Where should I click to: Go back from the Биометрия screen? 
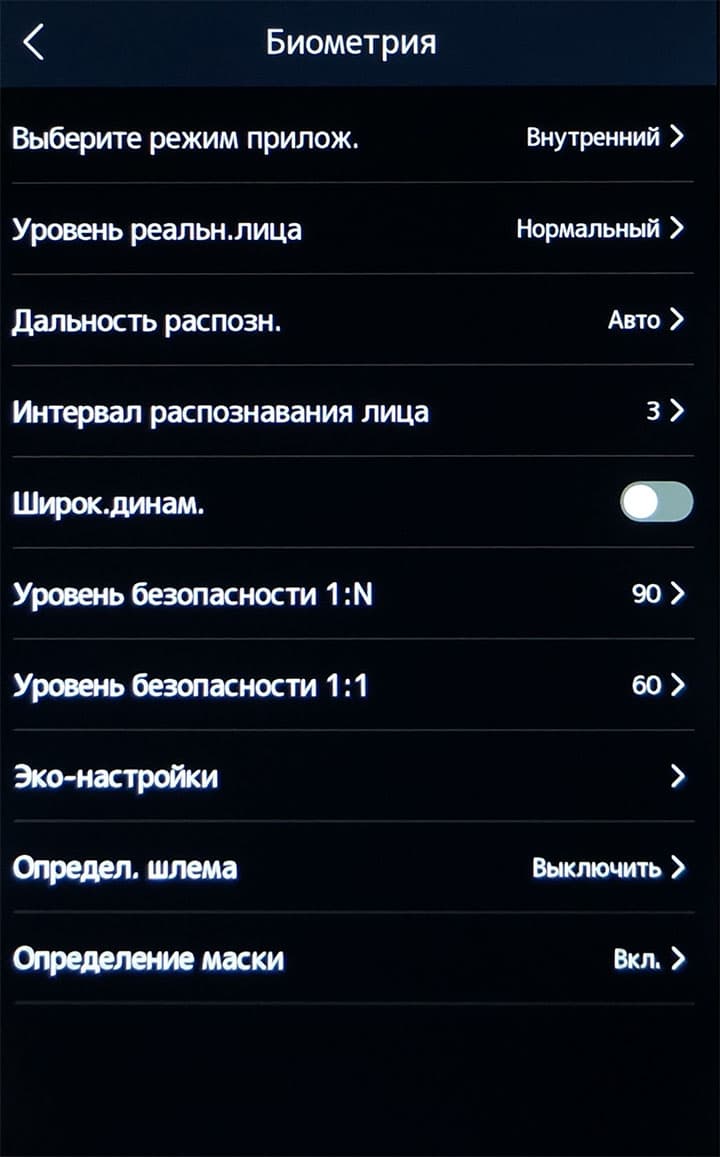[x=33, y=43]
